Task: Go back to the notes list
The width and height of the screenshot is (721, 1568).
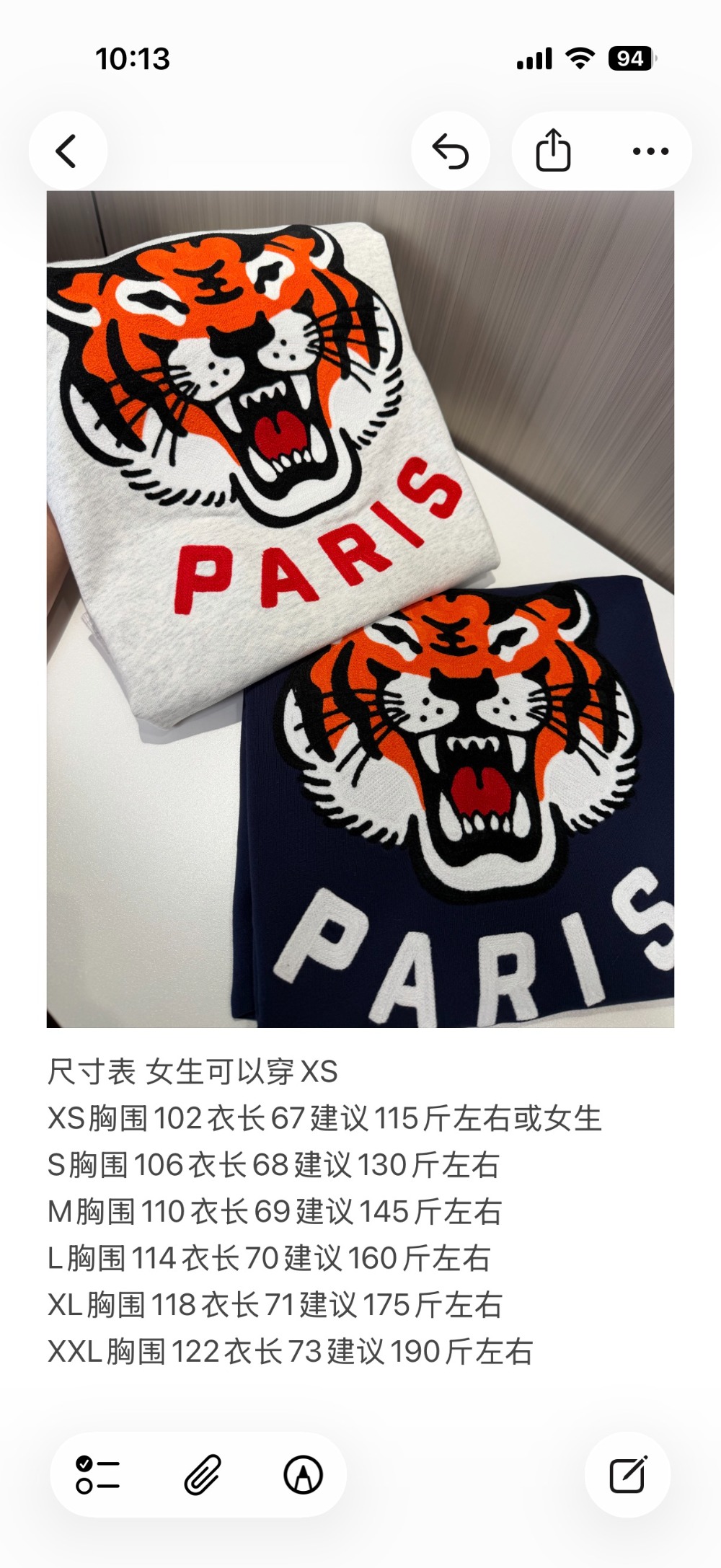Action: tap(67, 151)
